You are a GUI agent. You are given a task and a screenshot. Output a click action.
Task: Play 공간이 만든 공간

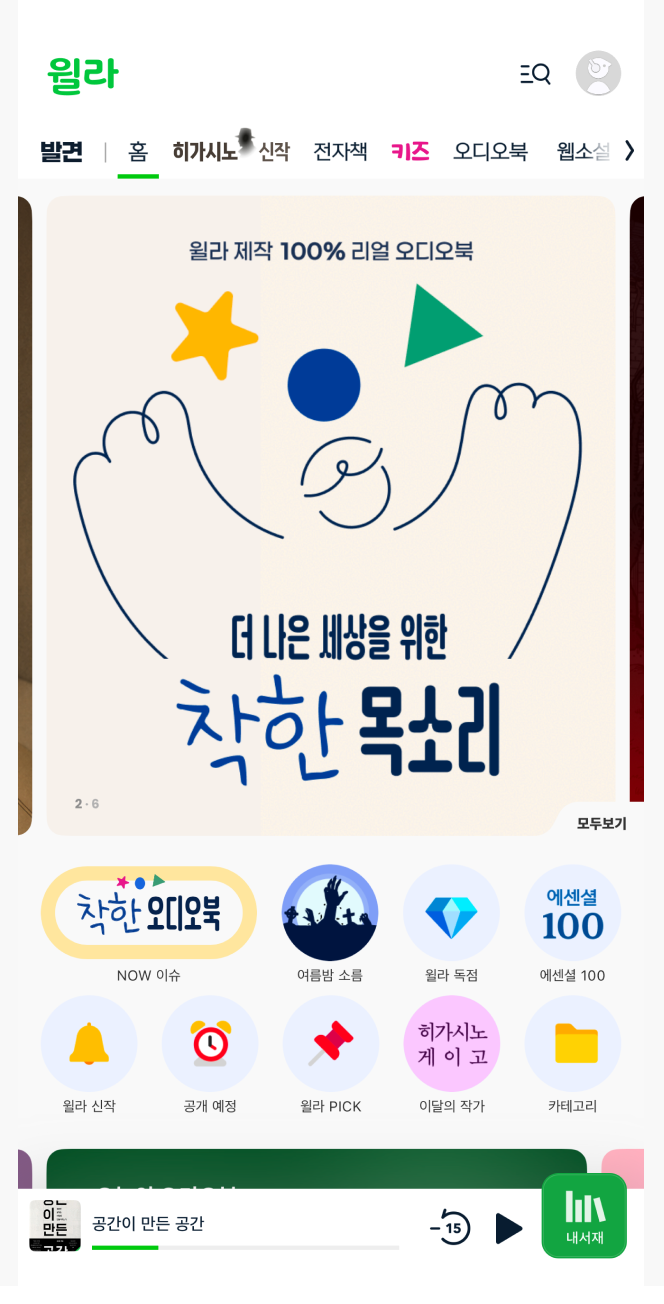click(509, 1228)
